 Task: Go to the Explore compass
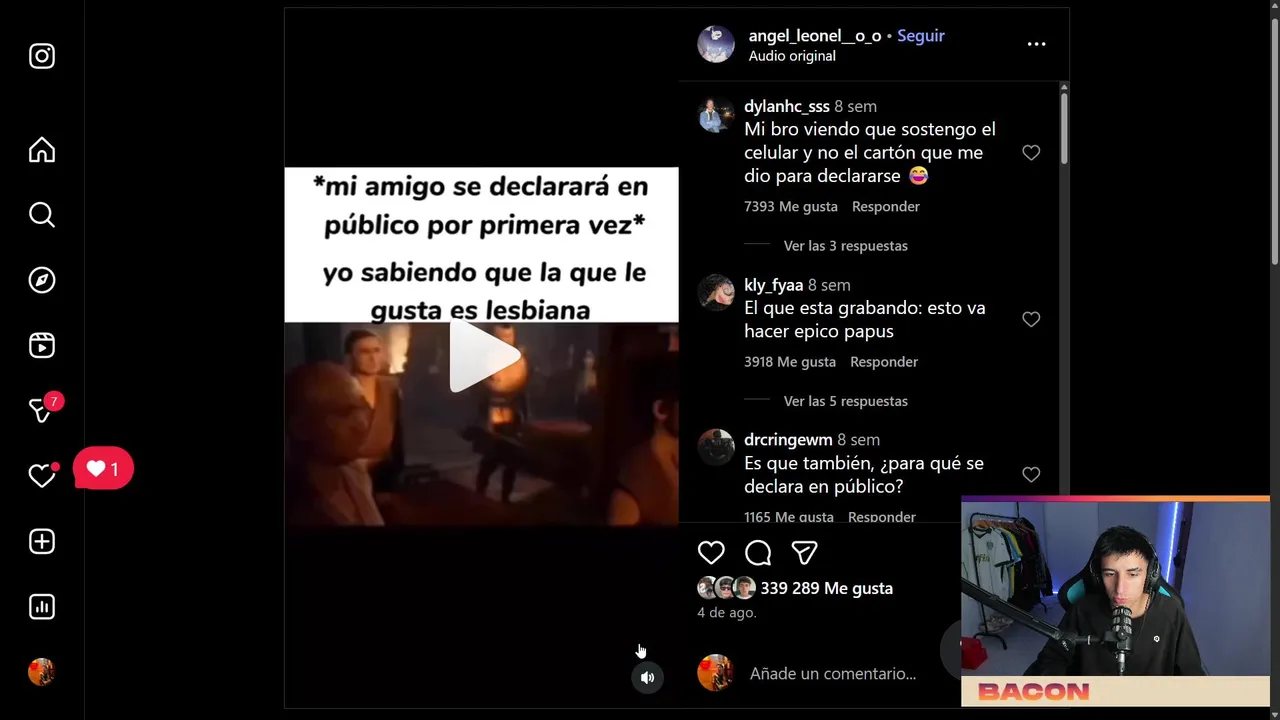coord(42,280)
